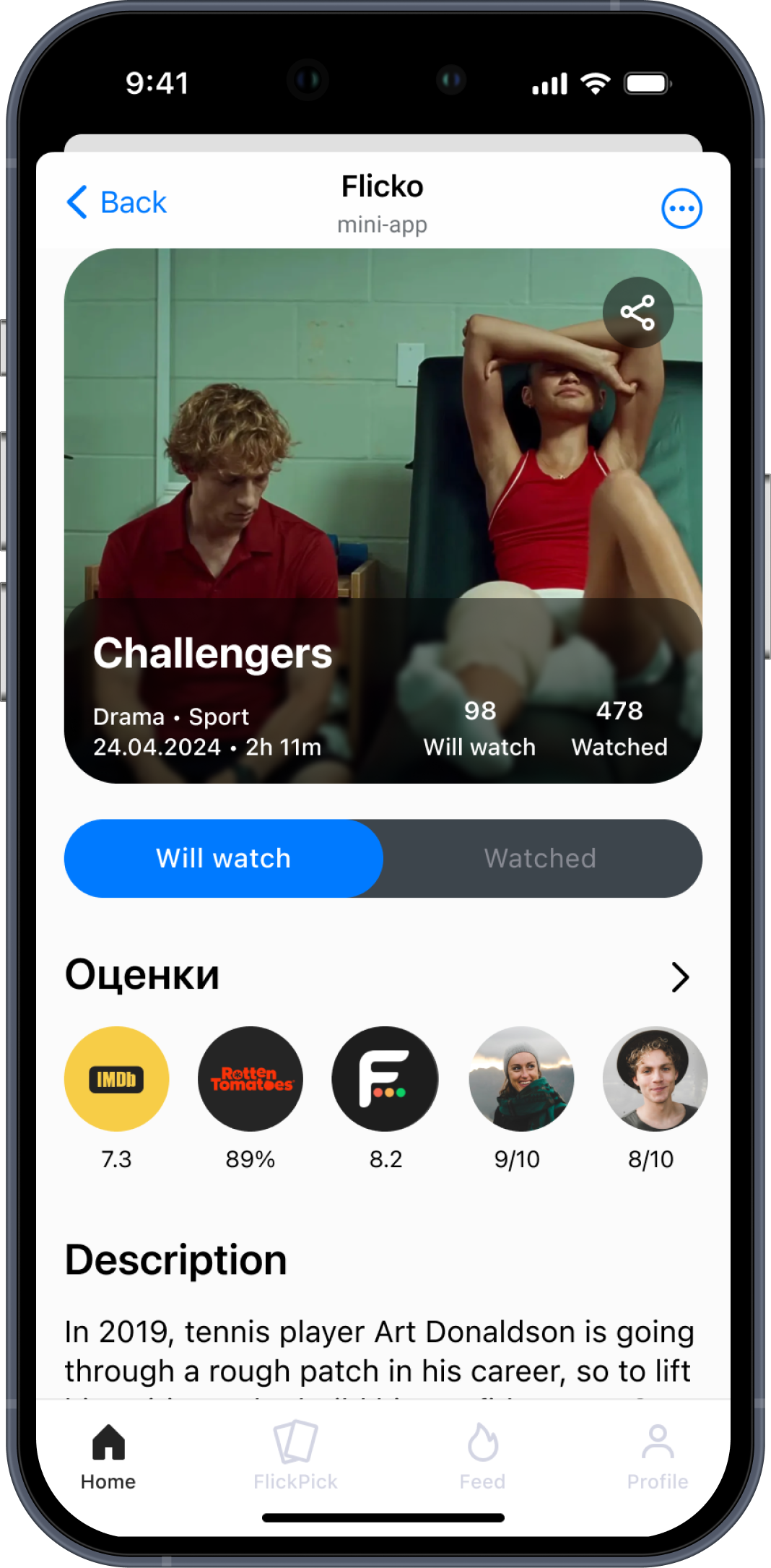Open the IMDb 7.3 rating
The height and width of the screenshot is (1568, 771).
[x=117, y=1078]
